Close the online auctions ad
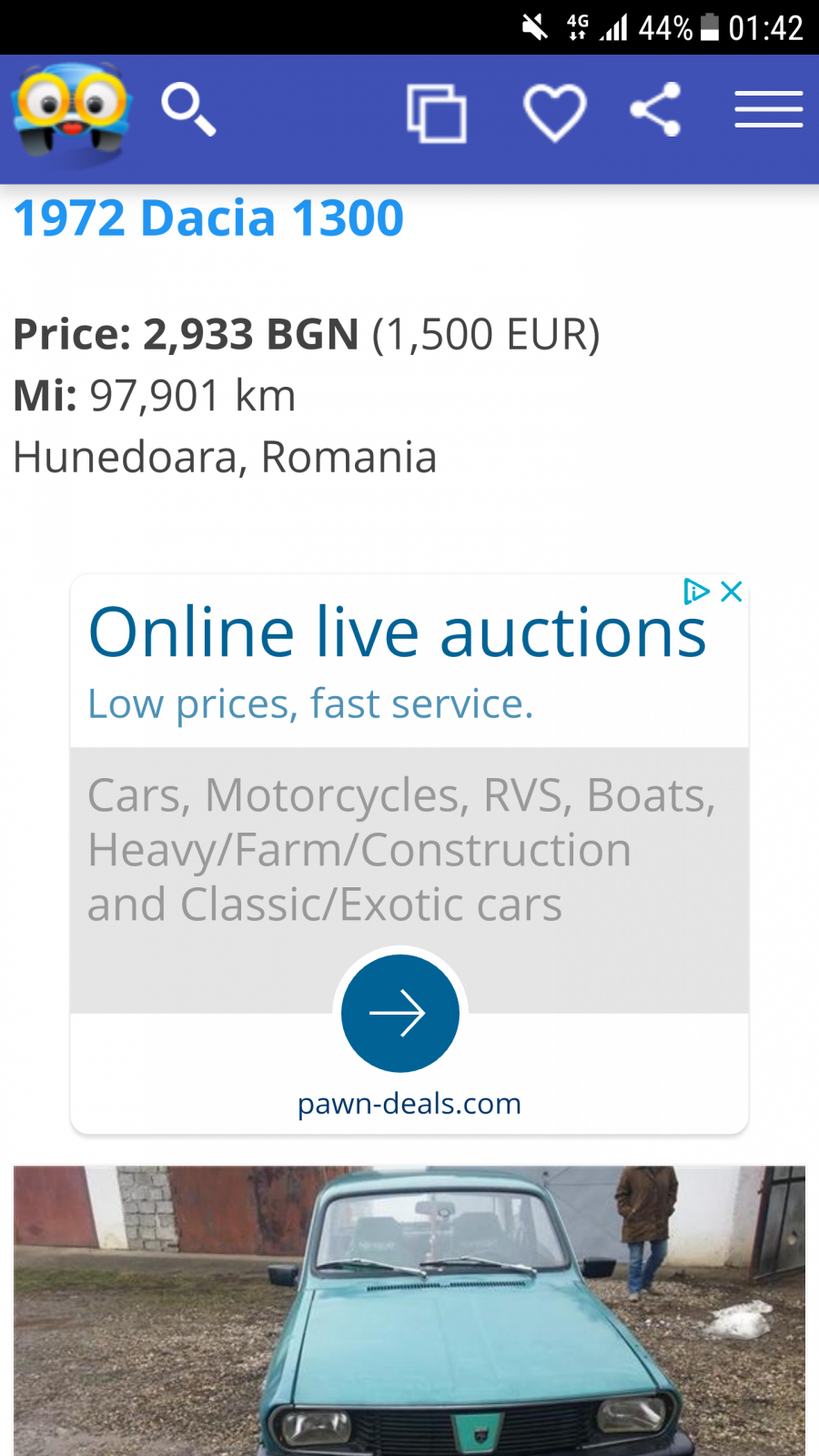Image resolution: width=819 pixels, height=1456 pixels. click(x=732, y=591)
